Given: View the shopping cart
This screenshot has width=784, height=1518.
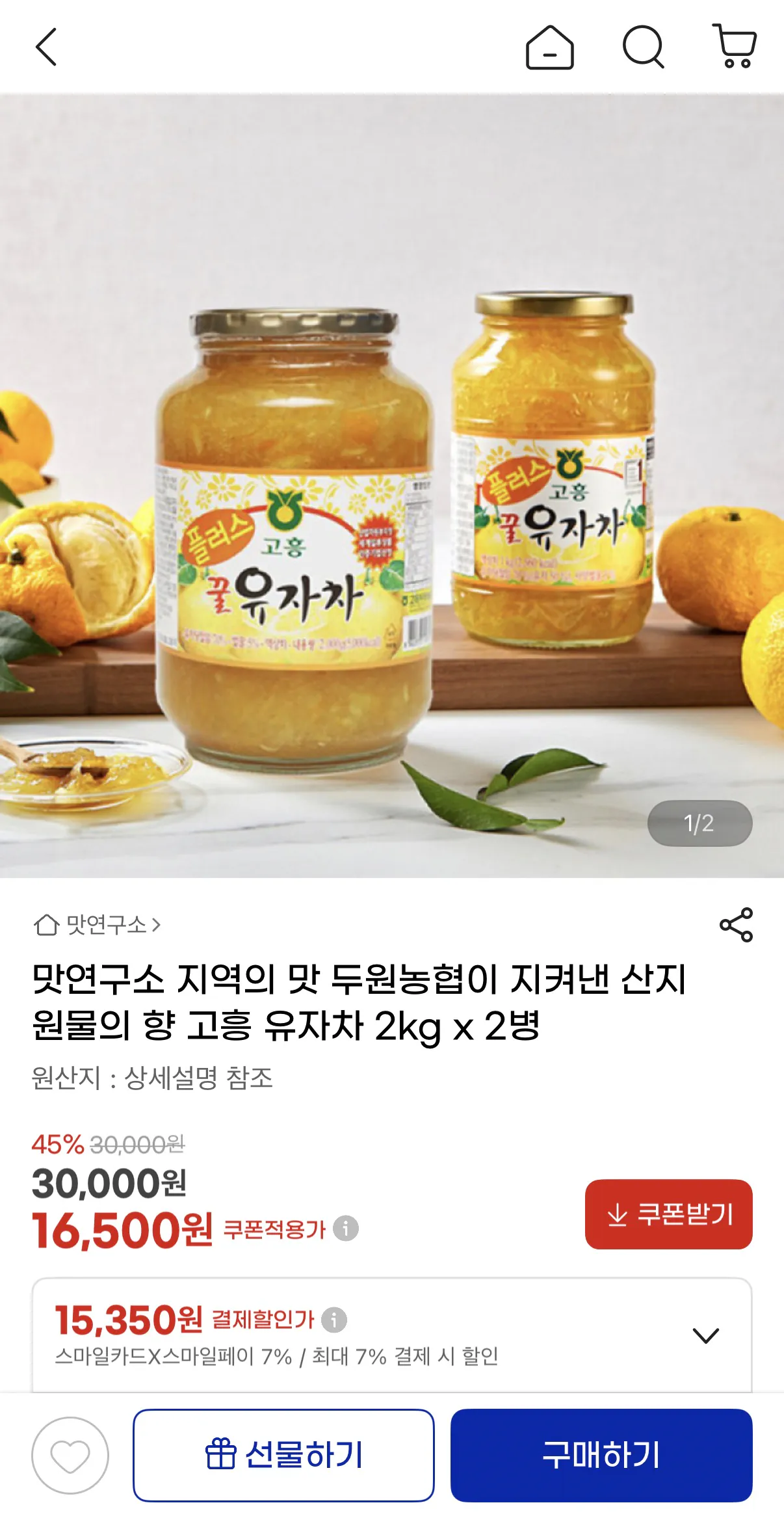Looking at the screenshot, I should [x=735, y=47].
